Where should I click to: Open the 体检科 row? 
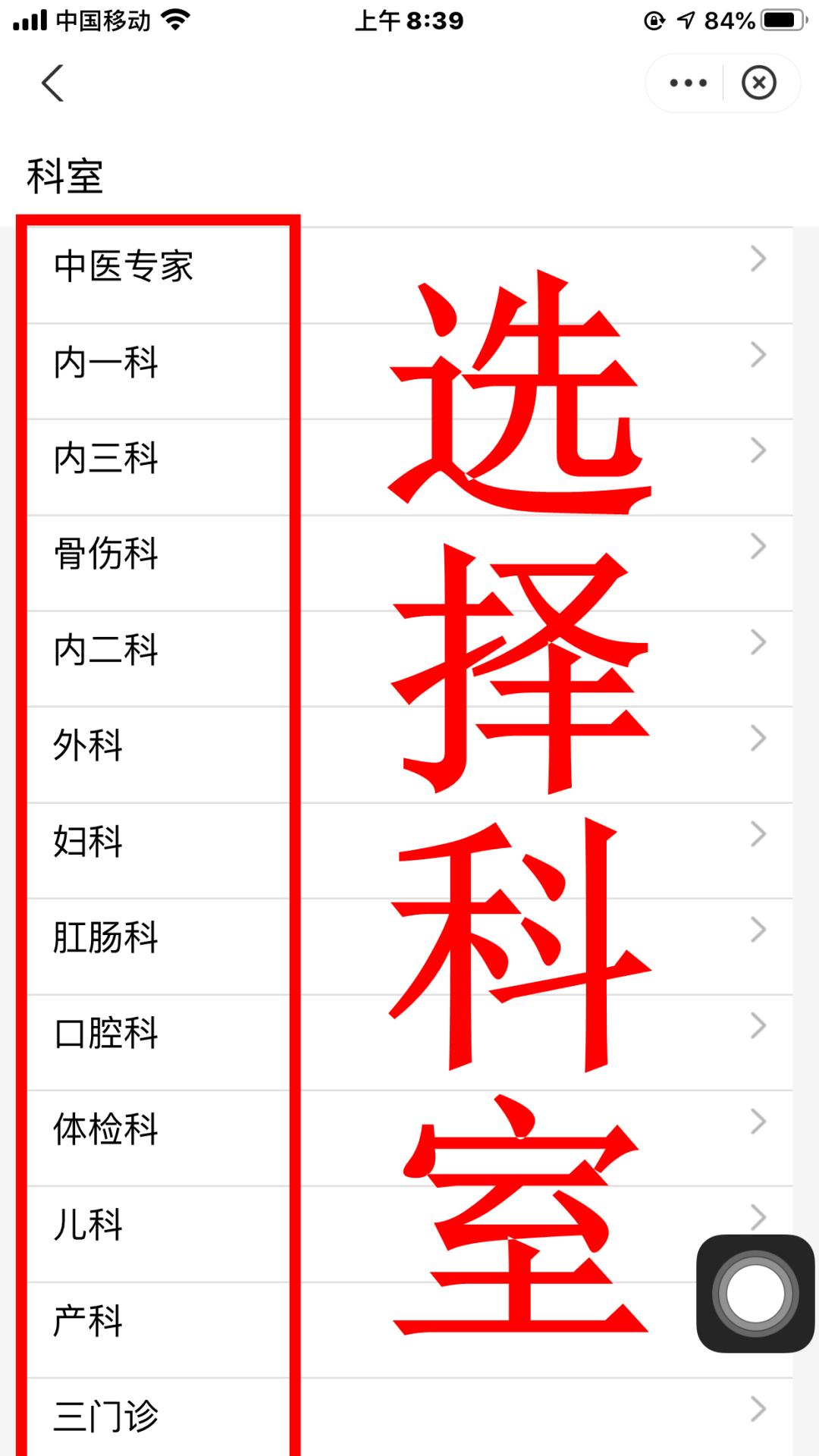(409, 1139)
